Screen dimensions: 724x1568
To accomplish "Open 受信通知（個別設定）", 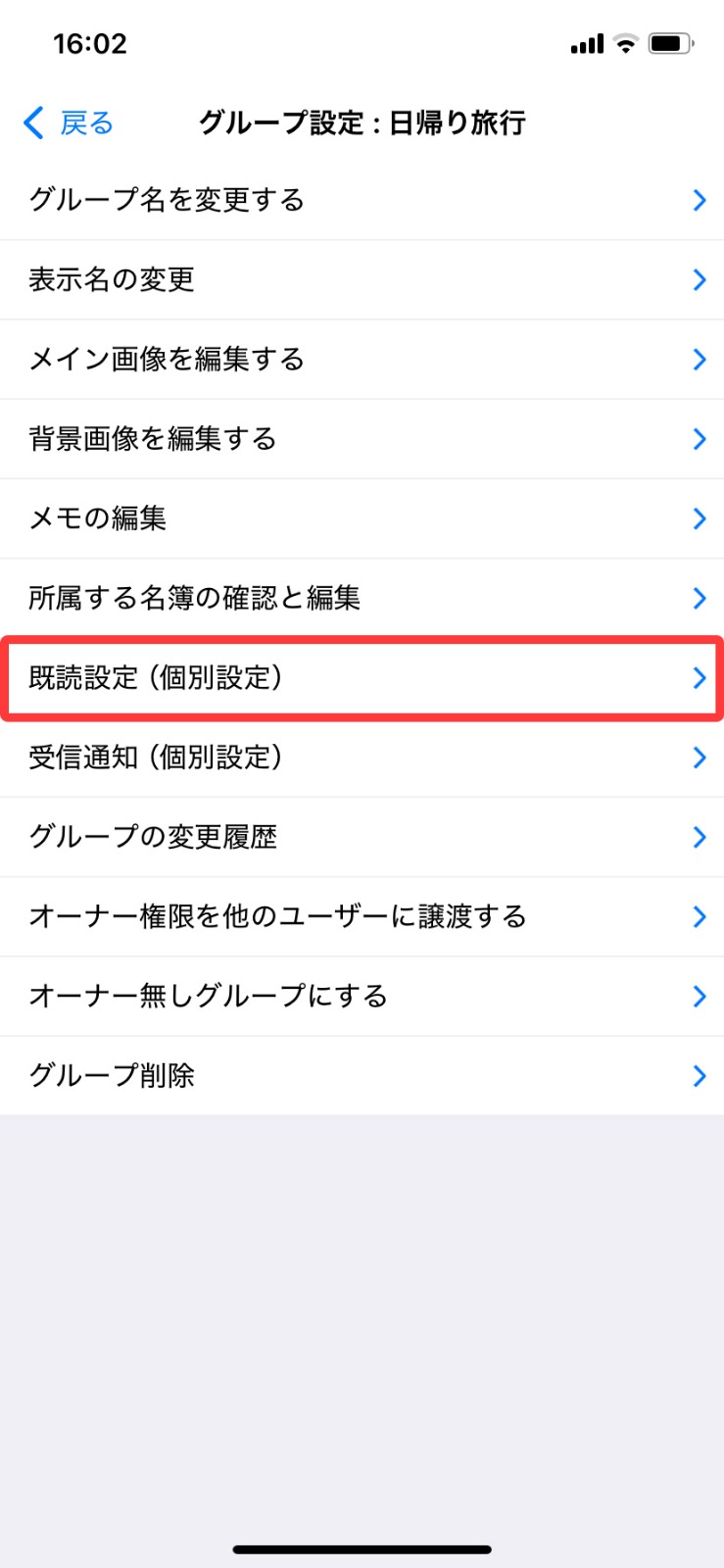I will [x=362, y=758].
